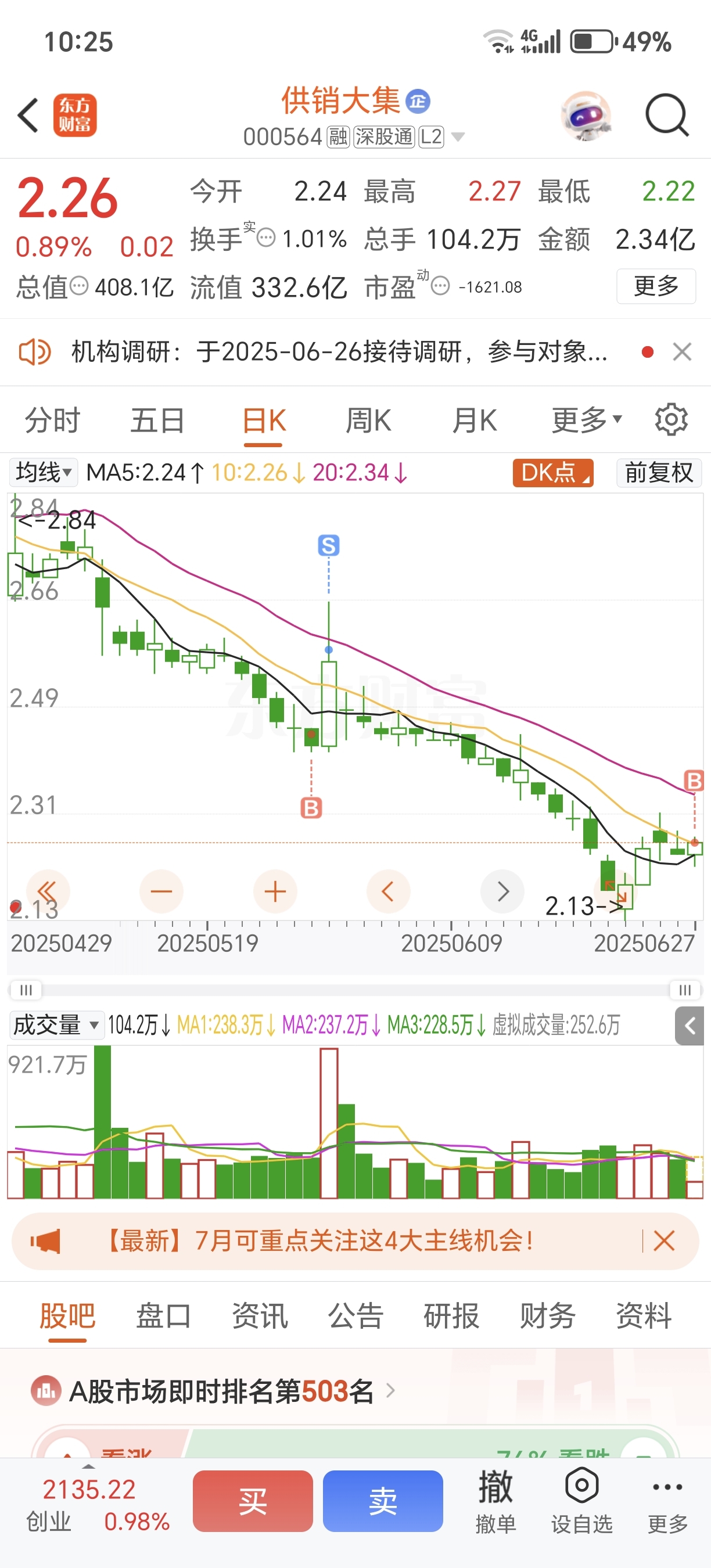Open the search magnifier icon

667,115
